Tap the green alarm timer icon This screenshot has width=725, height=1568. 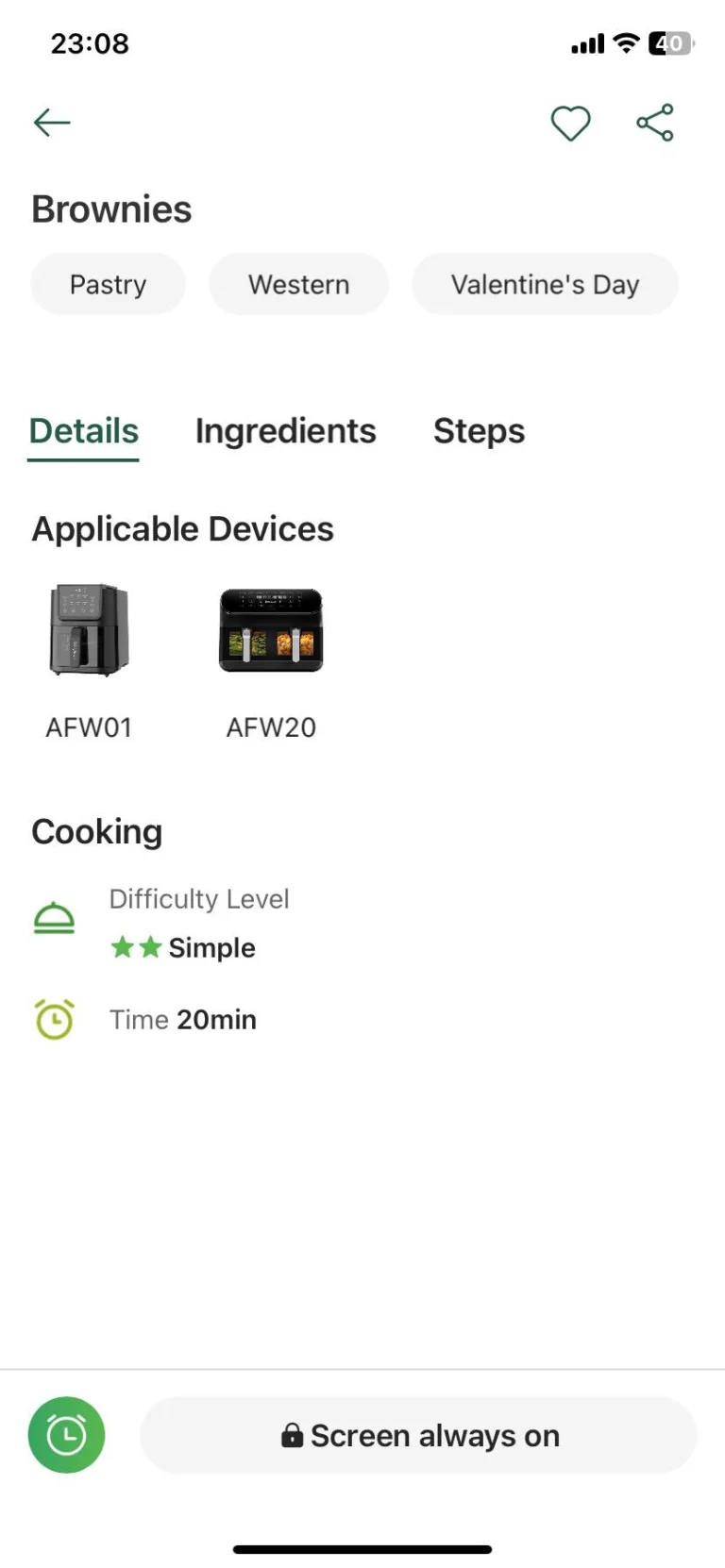pos(66,1435)
